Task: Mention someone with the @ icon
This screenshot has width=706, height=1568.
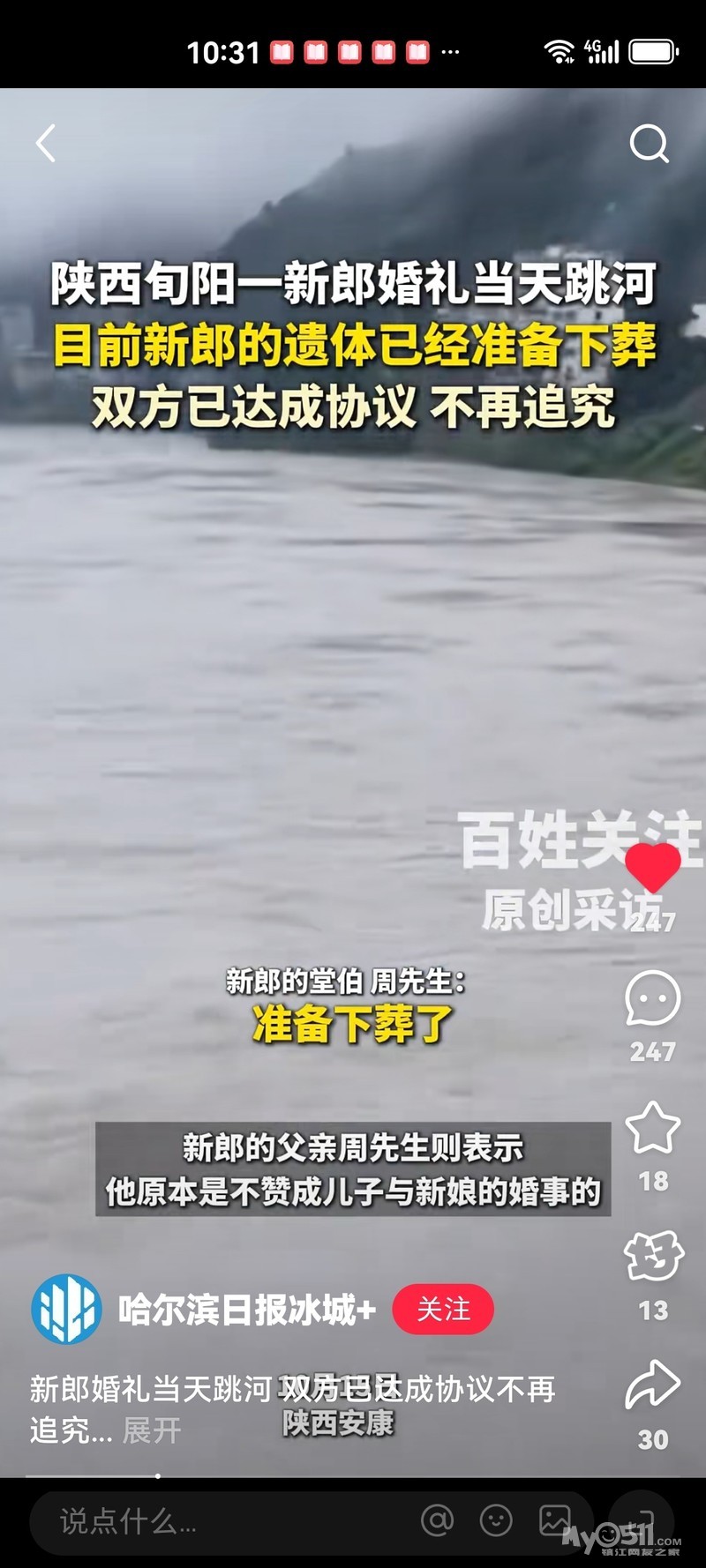Action: (438, 1519)
